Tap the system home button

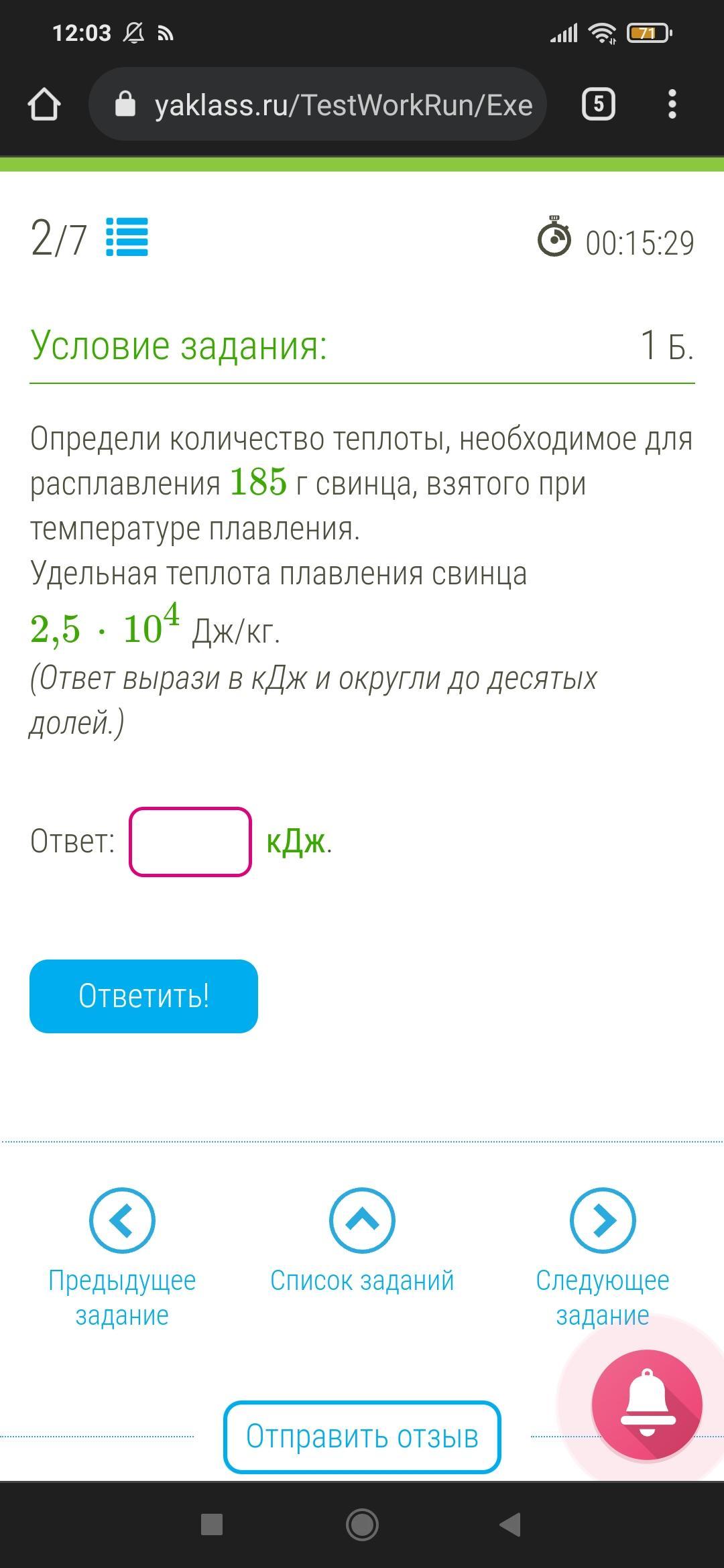pyautogui.click(x=362, y=1525)
